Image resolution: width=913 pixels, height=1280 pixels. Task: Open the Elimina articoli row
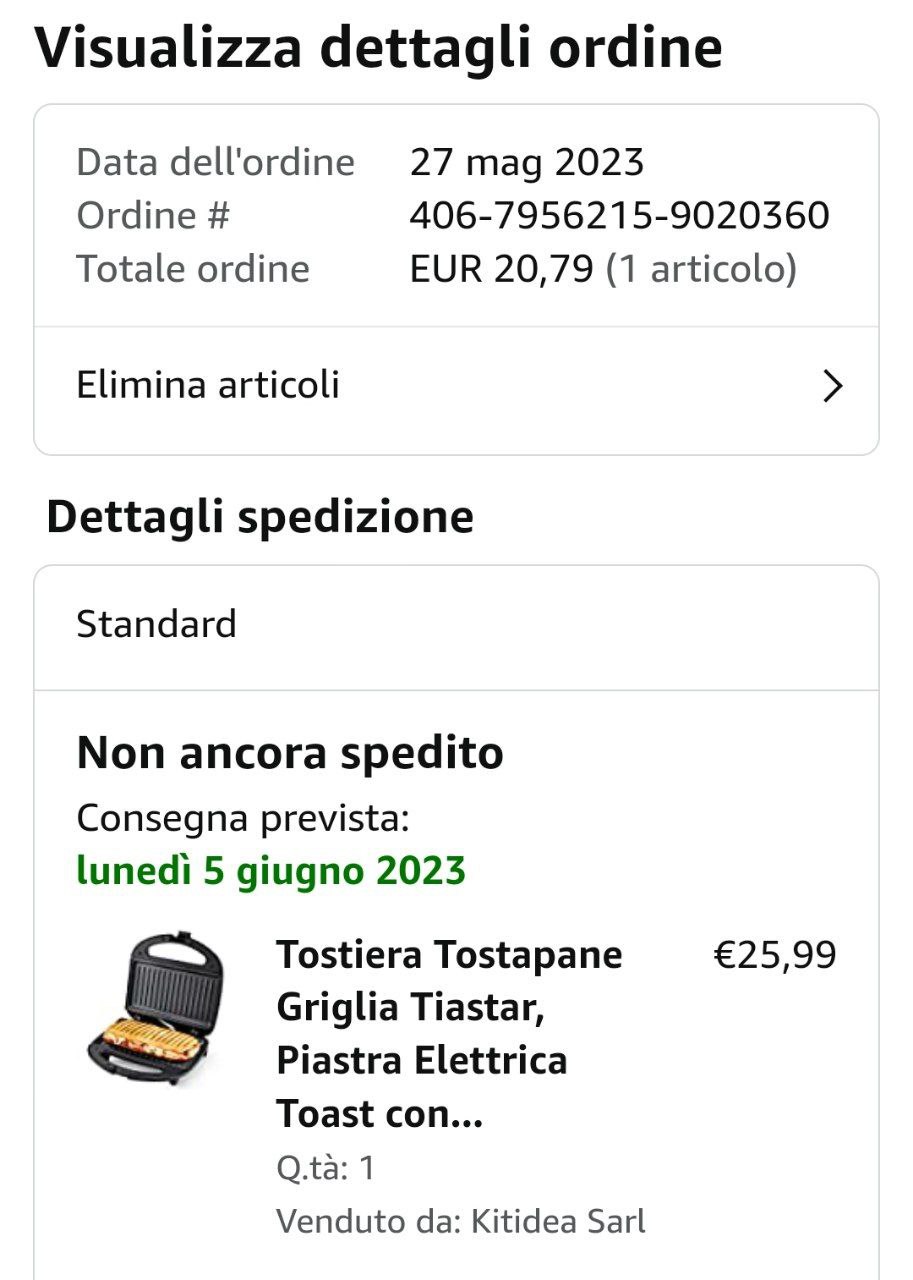456,386
